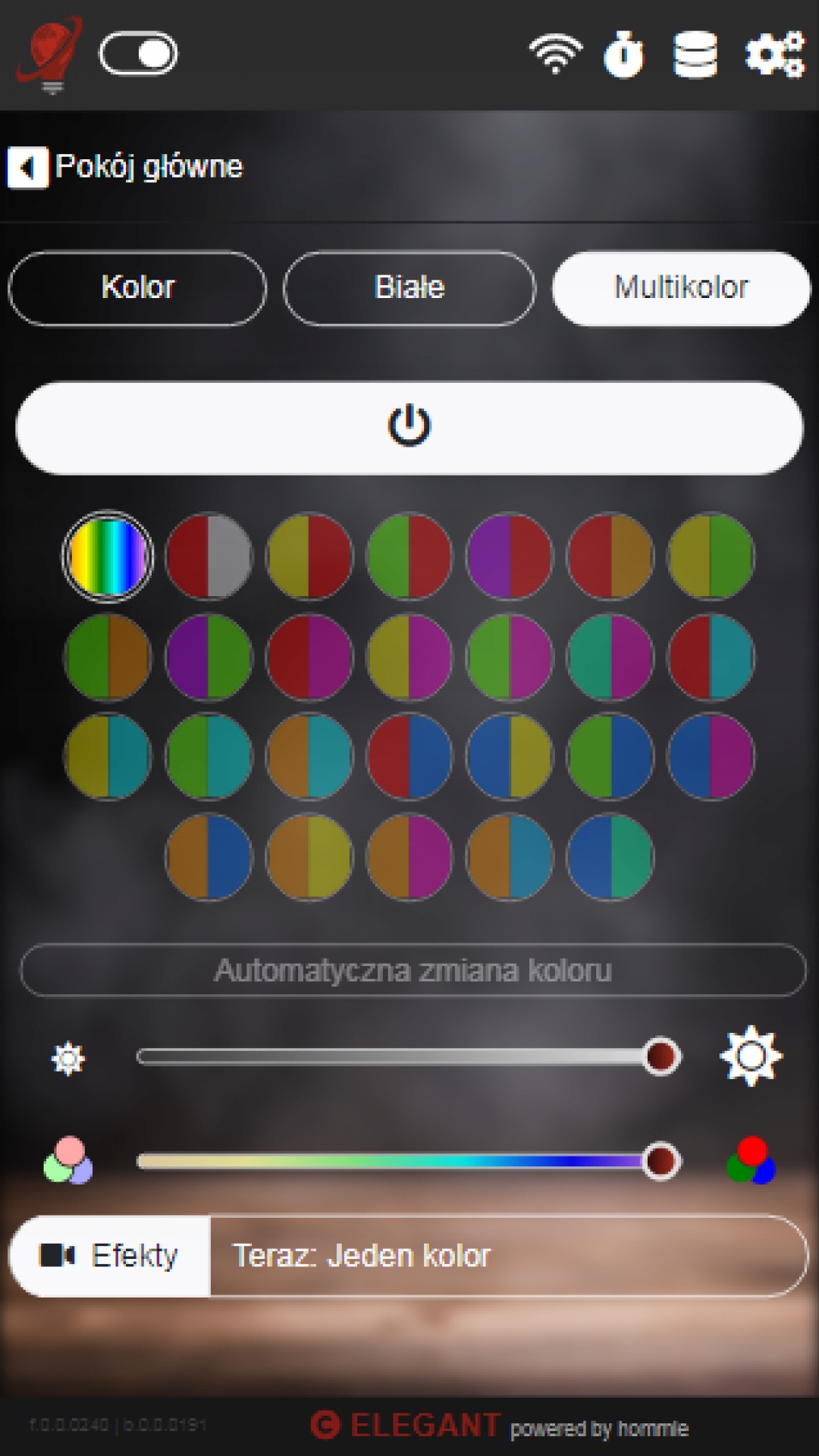Open the gears settings icon
Viewport: 819px width, 1456px height.
pos(774,55)
